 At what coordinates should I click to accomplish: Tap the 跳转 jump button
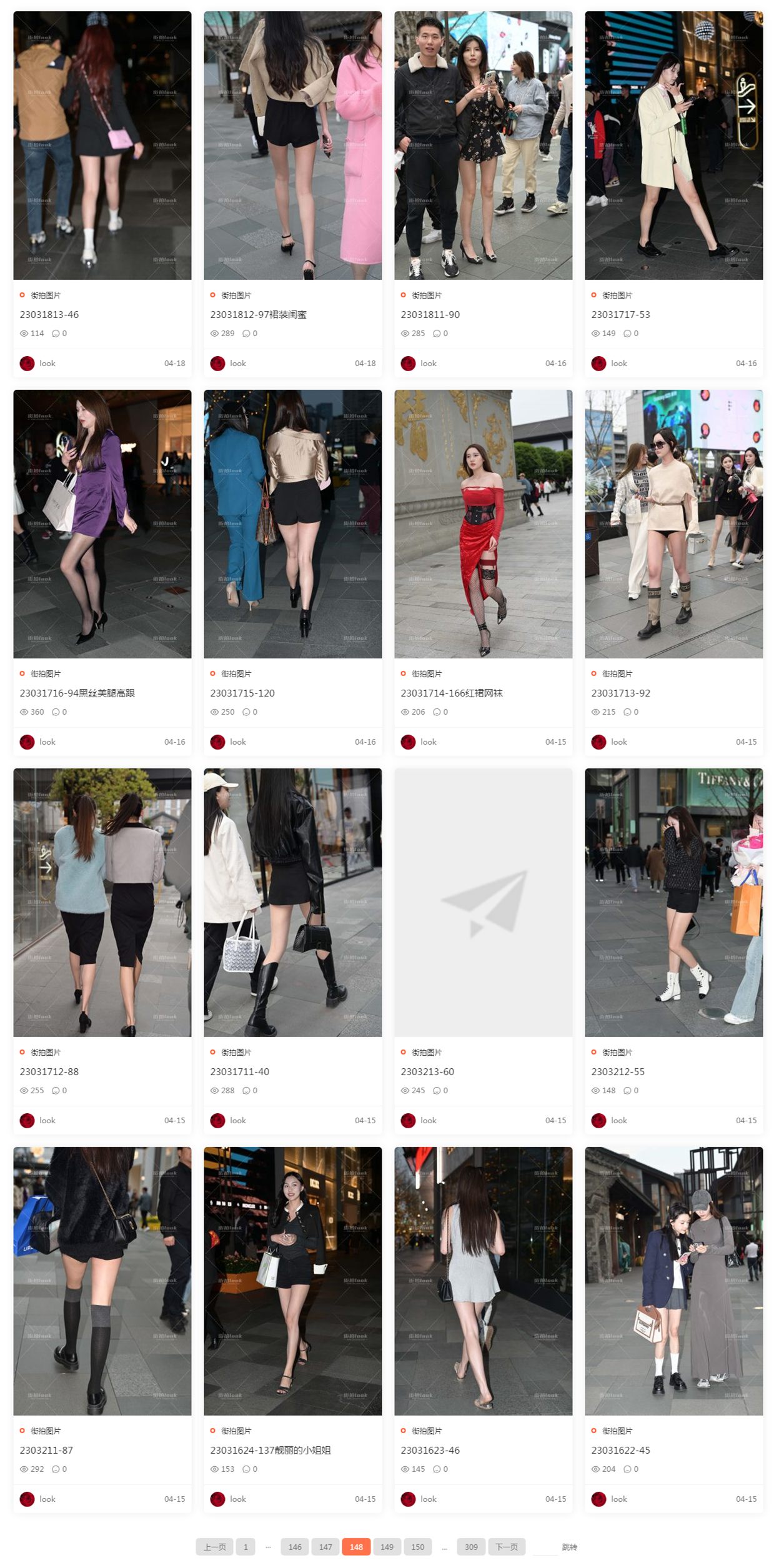[x=569, y=1547]
